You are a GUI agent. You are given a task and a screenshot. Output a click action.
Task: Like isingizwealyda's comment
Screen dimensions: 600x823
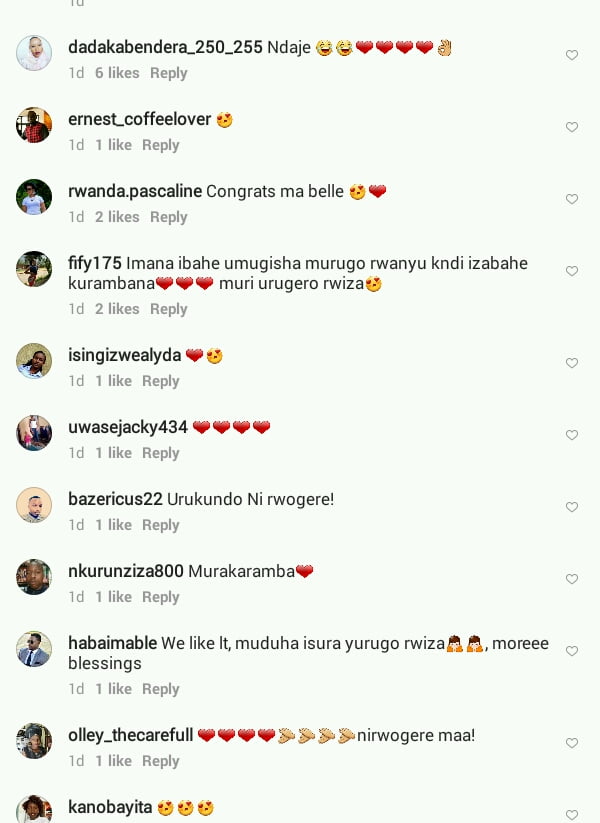pos(572,363)
